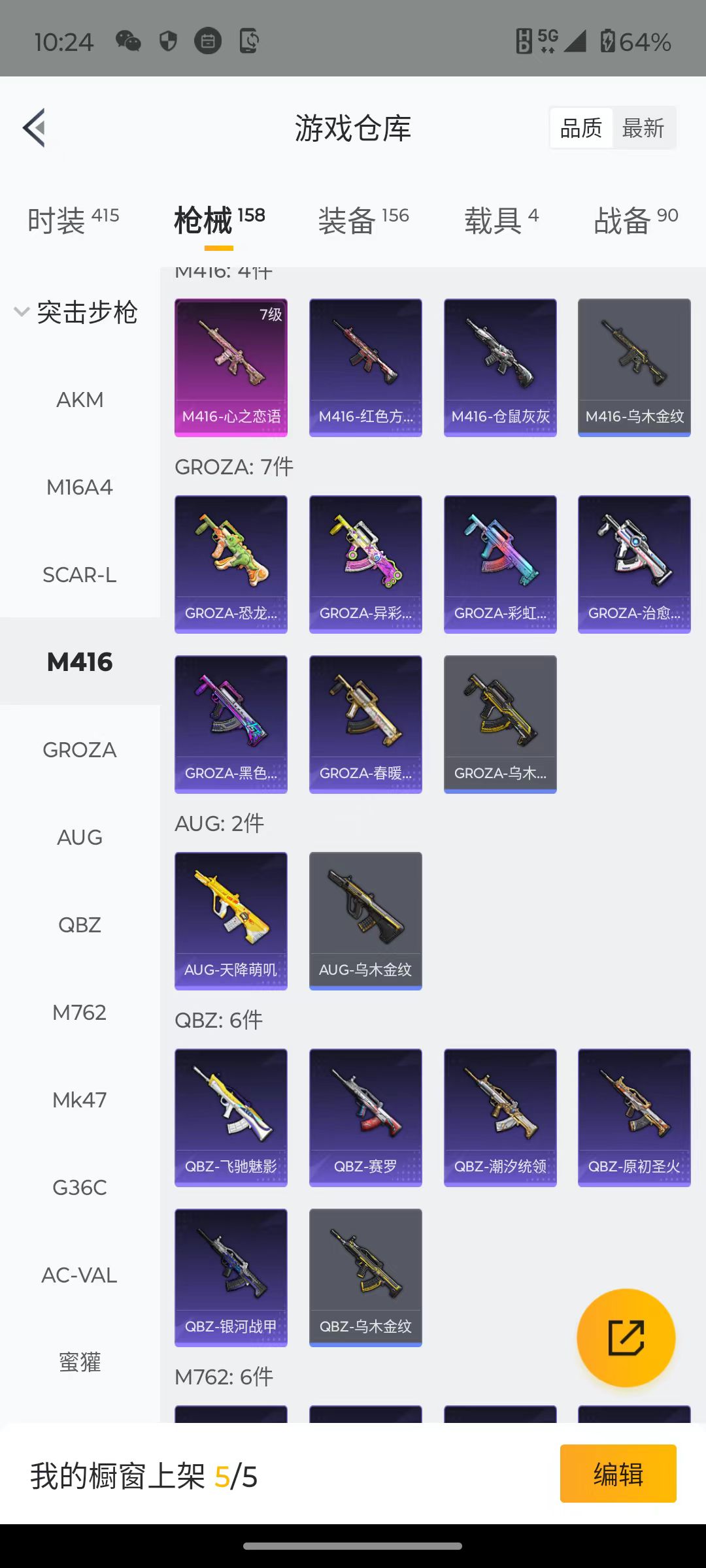View the GROZA-恐龙 skin card
706x1568 pixels.
click(231, 564)
